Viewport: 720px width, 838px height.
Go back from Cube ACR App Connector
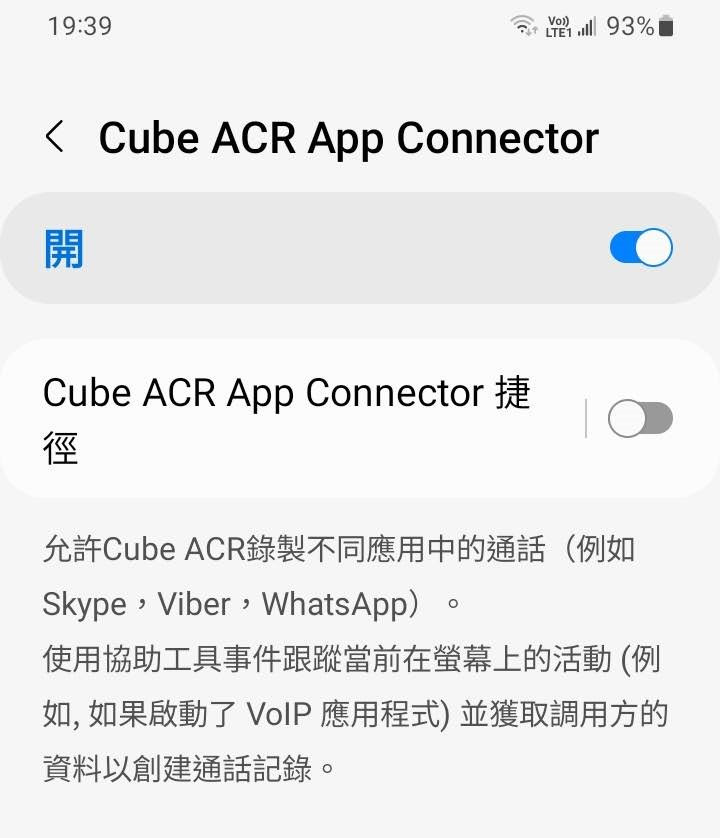(55, 138)
